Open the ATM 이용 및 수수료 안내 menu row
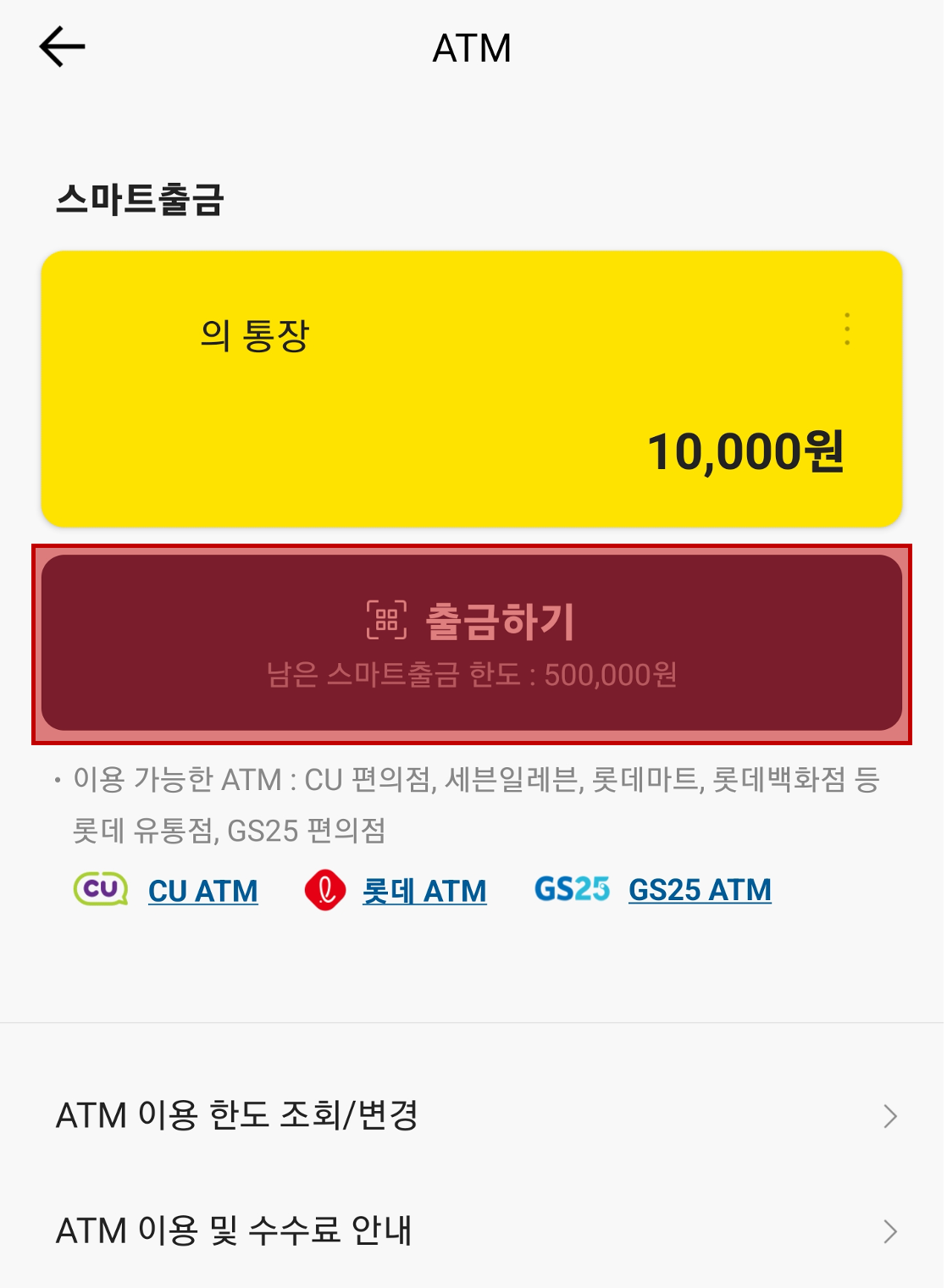The width and height of the screenshot is (947, 1288). click(x=234, y=1234)
